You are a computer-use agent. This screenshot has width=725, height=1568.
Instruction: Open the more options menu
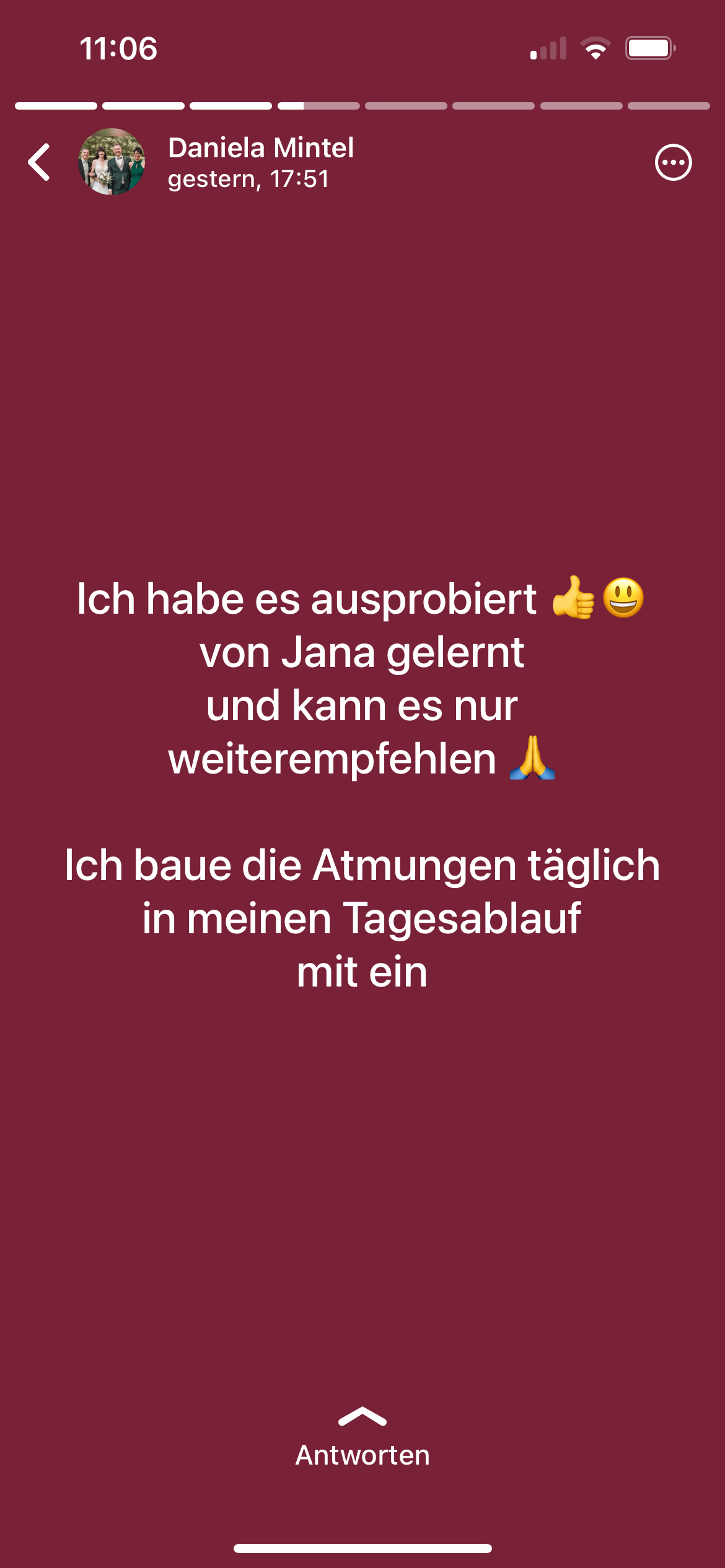click(x=673, y=162)
